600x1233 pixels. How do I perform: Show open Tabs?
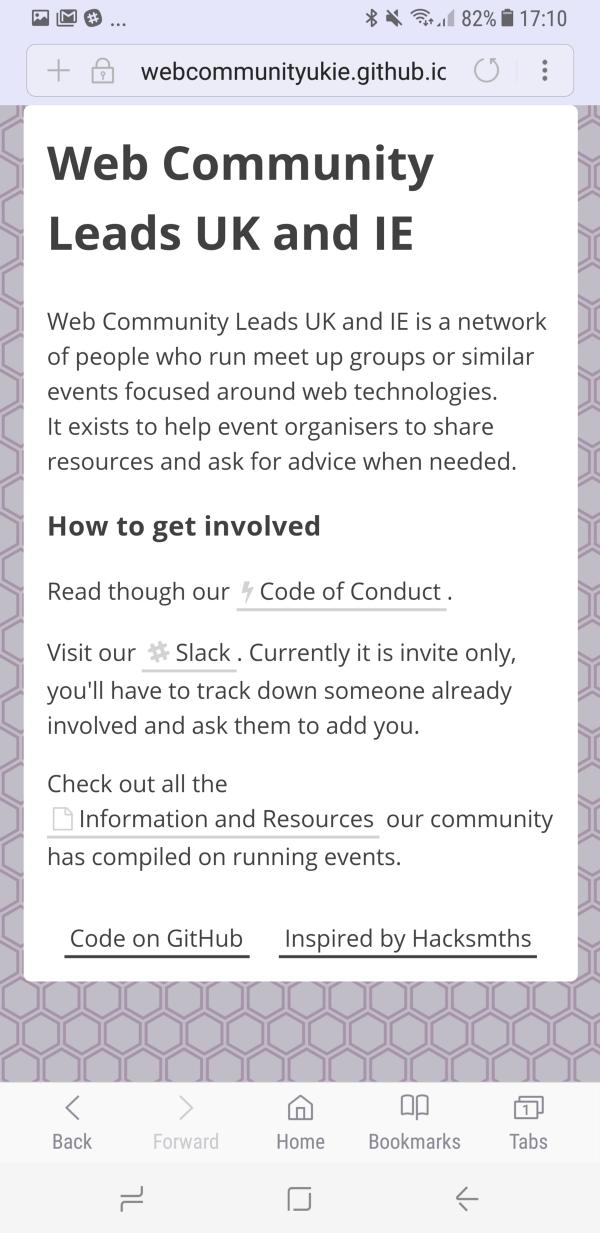(528, 1123)
